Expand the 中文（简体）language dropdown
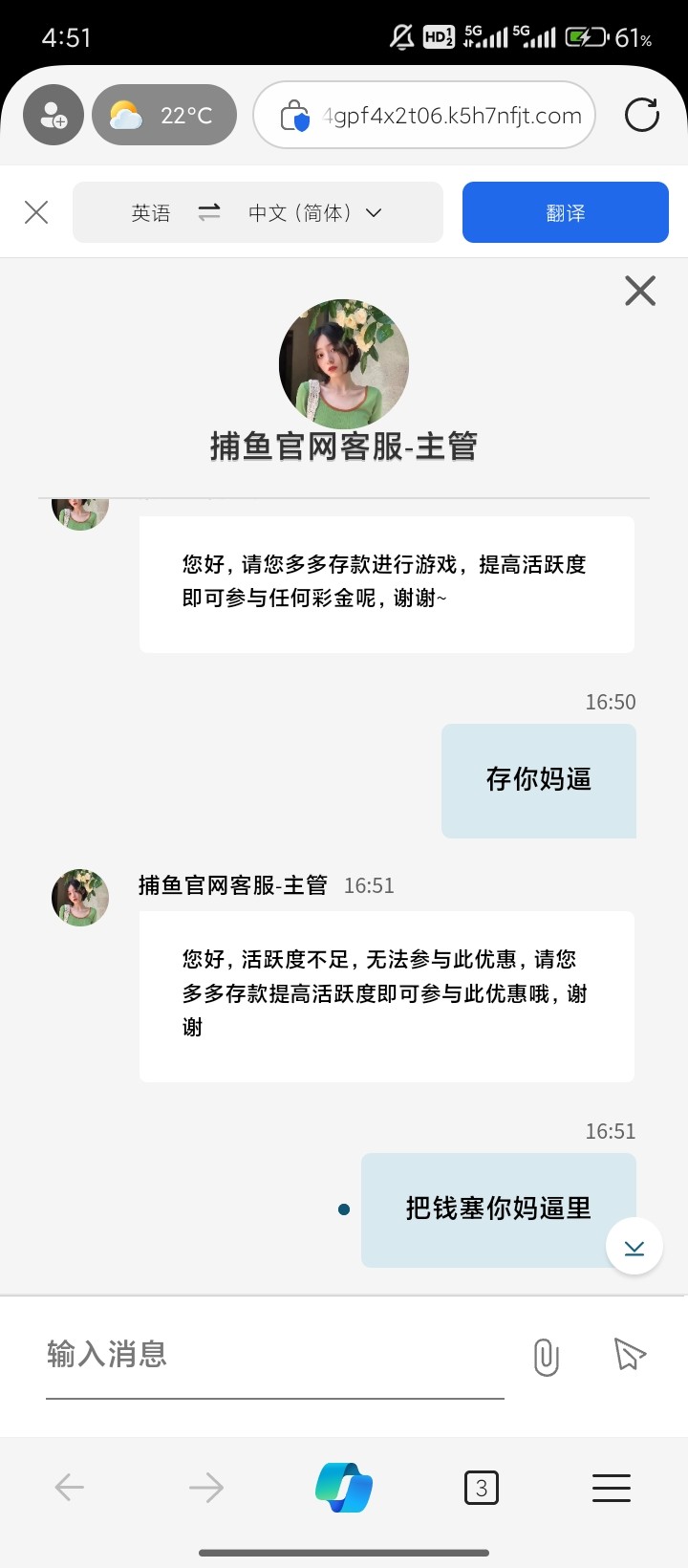 coord(315,212)
